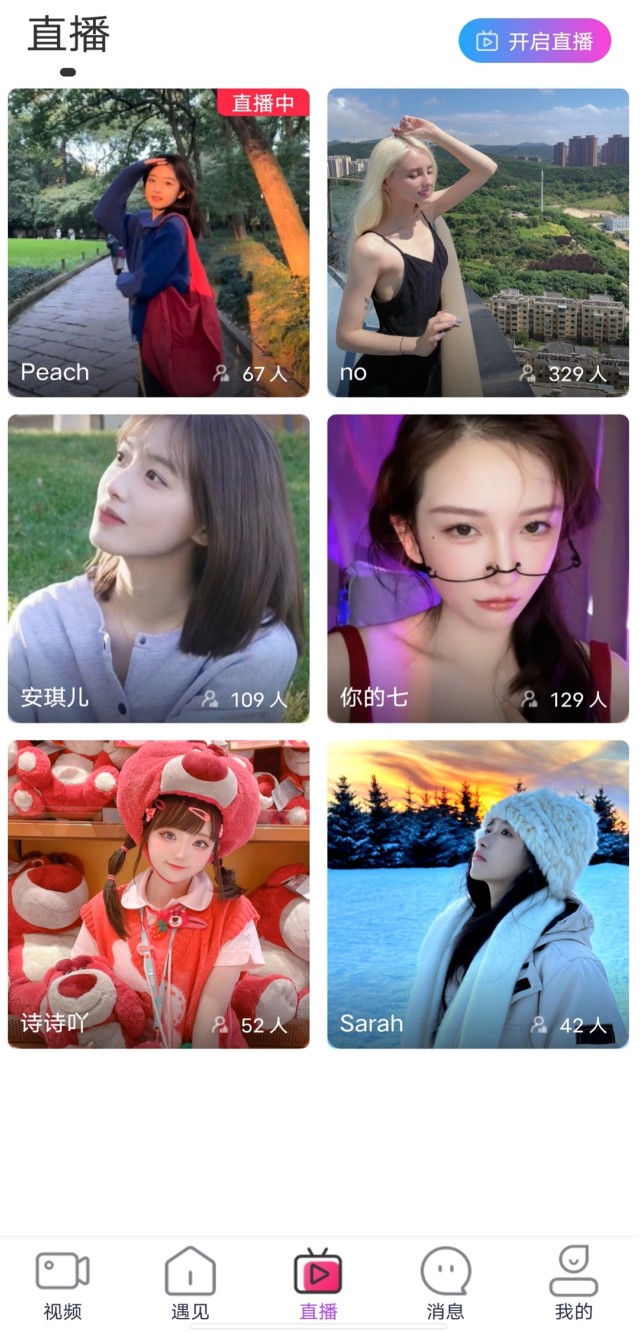
Task: Switch to the 我的 tab
Action: pyautogui.click(x=573, y=1284)
